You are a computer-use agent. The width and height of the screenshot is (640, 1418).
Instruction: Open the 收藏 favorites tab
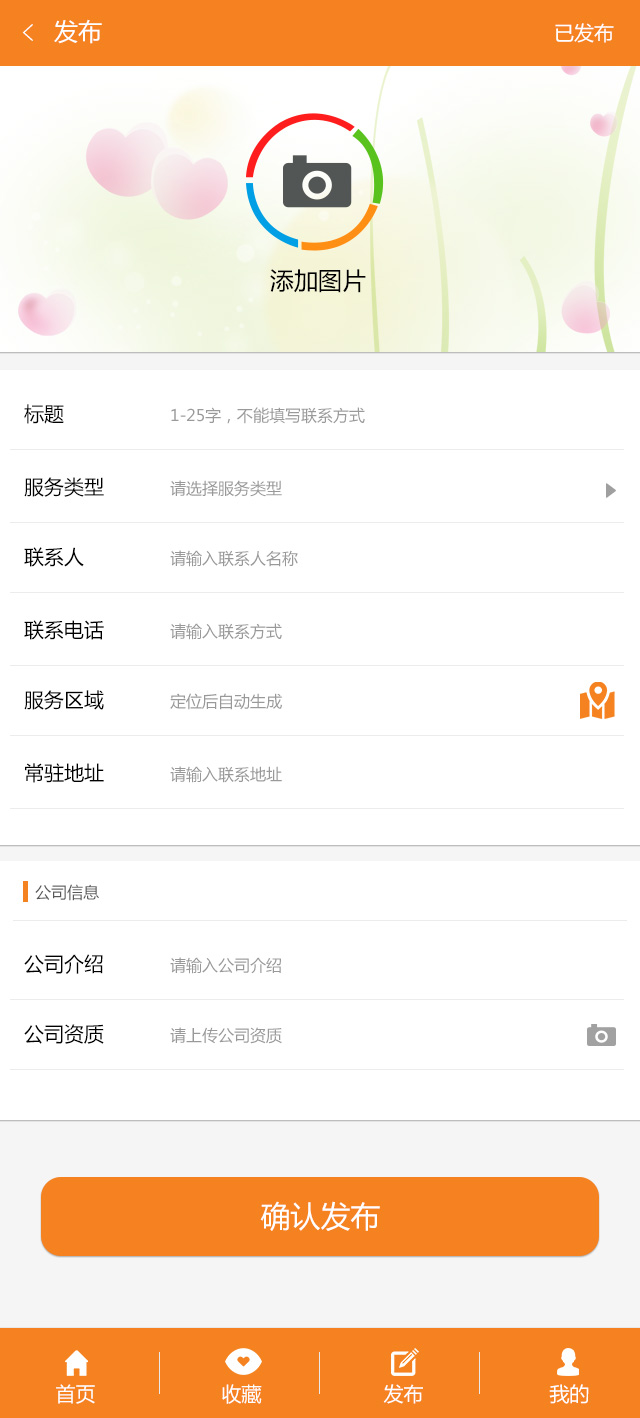click(x=242, y=1376)
